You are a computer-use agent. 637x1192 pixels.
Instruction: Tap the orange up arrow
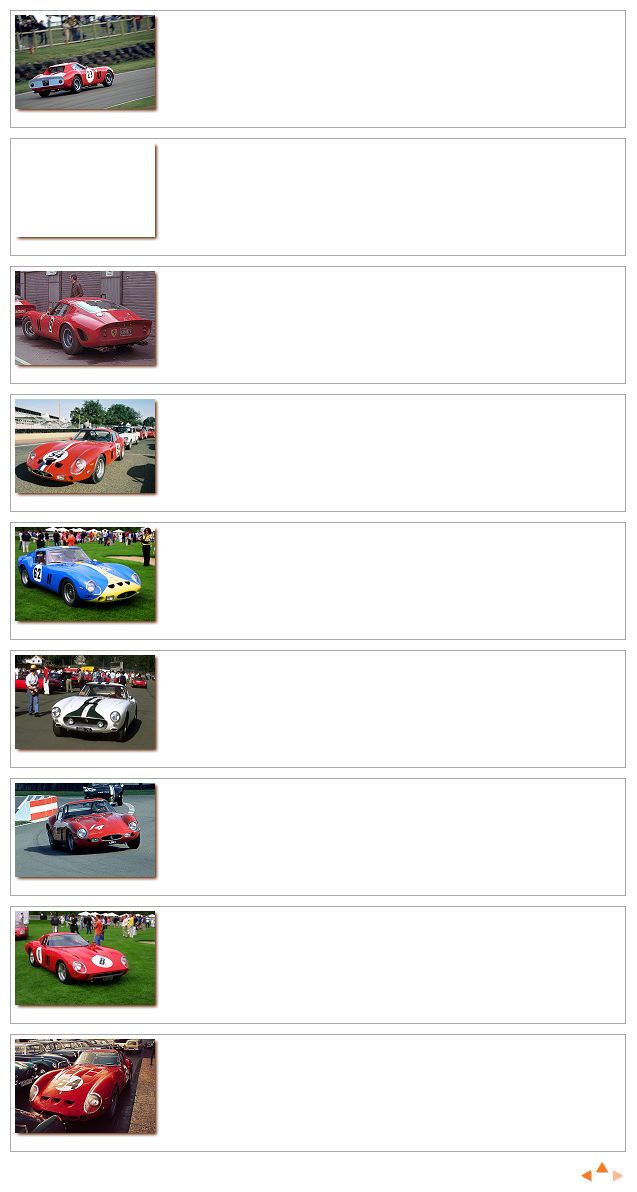pyautogui.click(x=602, y=1167)
